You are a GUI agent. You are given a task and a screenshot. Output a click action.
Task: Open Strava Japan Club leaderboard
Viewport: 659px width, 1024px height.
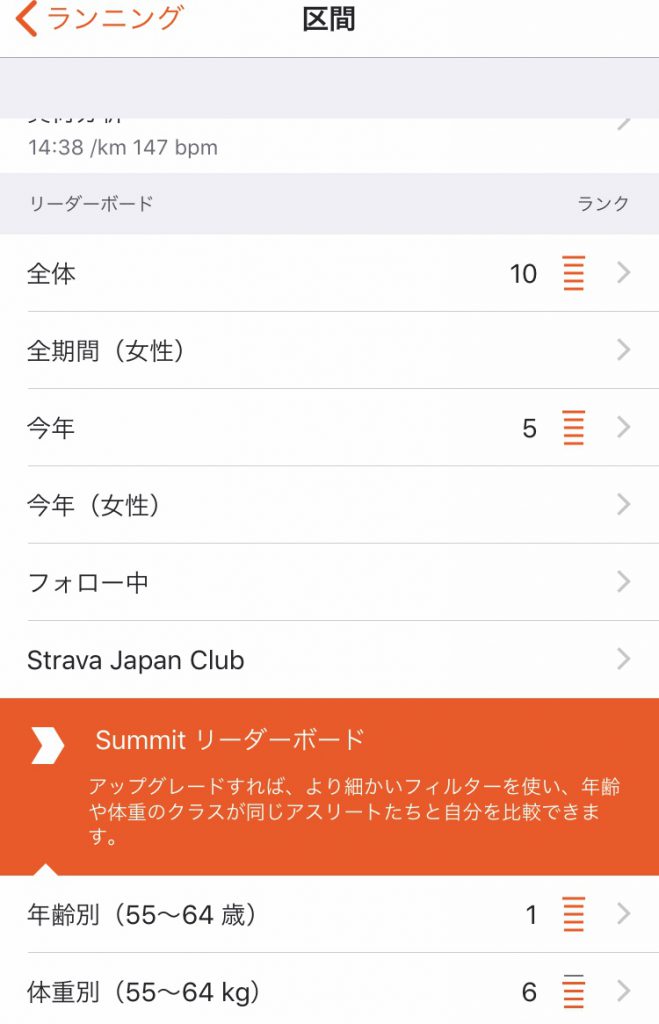click(x=329, y=660)
